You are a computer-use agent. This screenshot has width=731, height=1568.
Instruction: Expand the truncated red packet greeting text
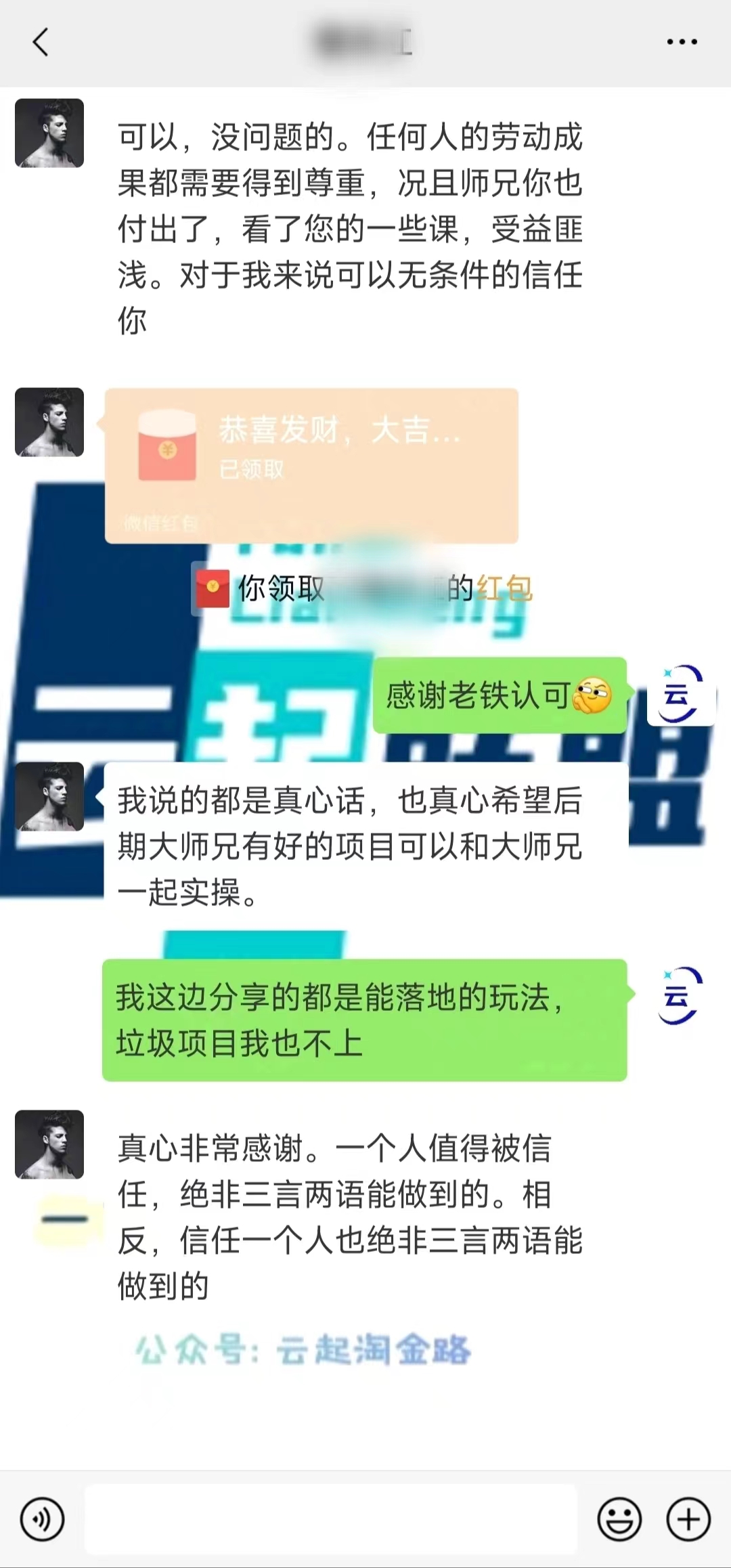(x=338, y=430)
